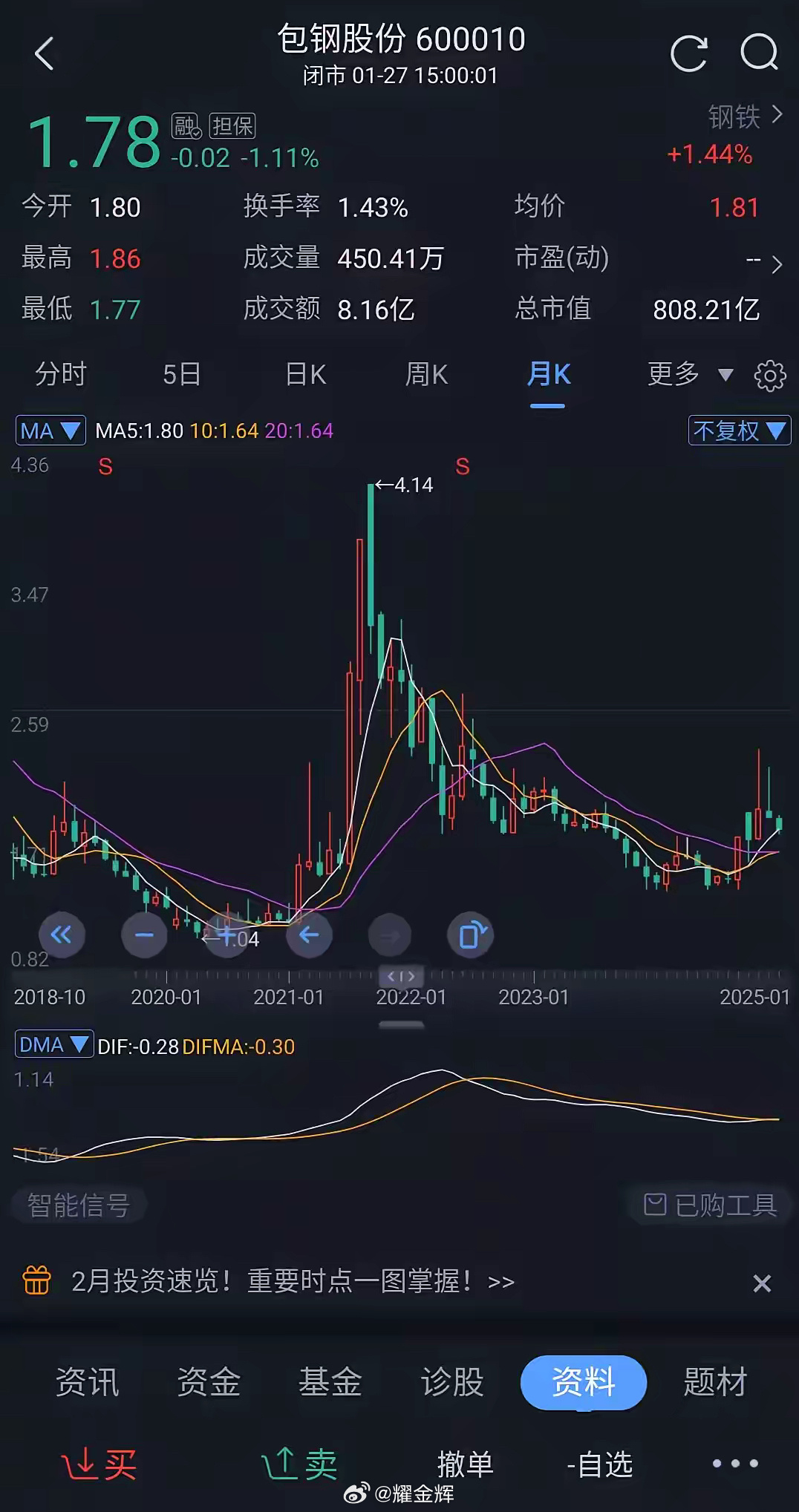Open chart settings gear
Image resolution: width=799 pixels, height=1512 pixels.
[x=770, y=376]
